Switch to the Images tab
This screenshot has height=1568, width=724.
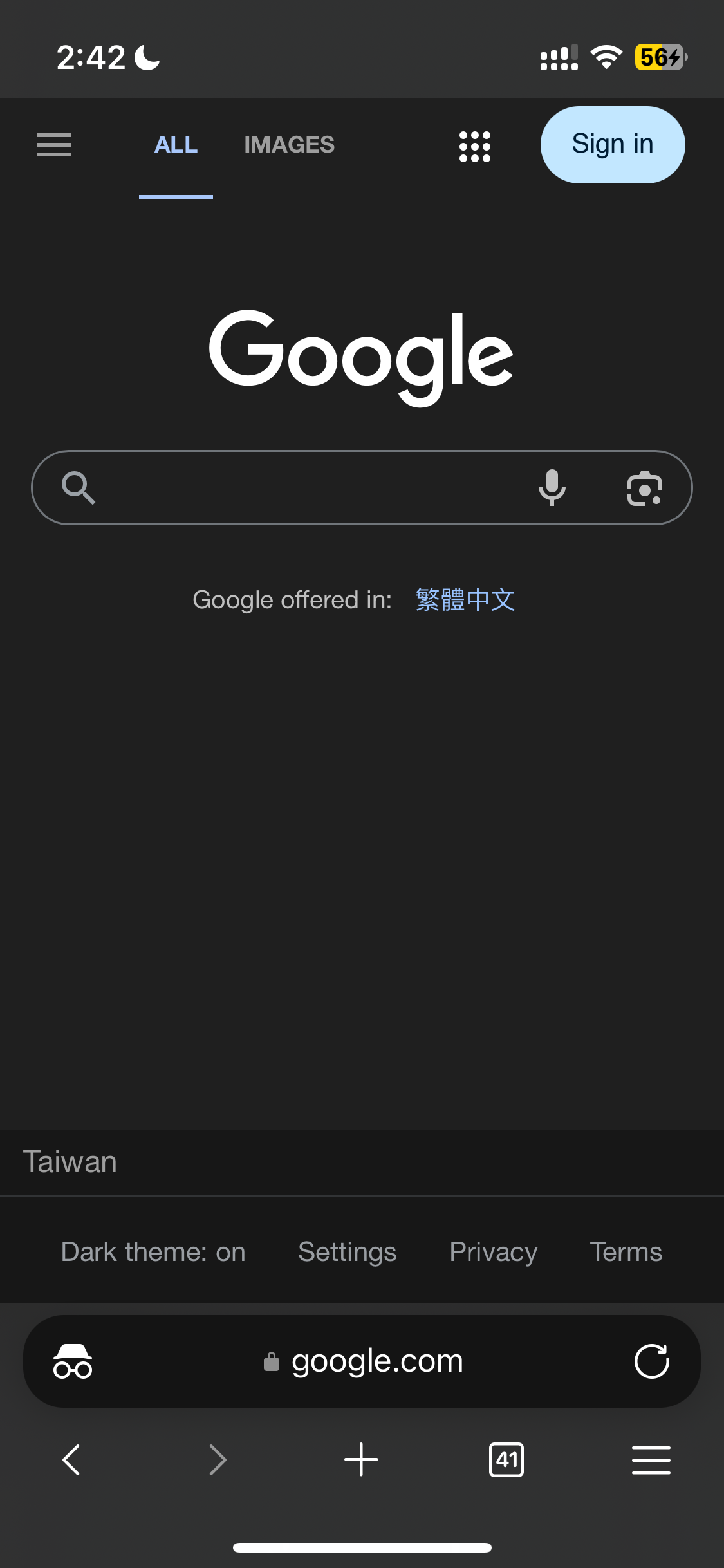click(x=289, y=145)
